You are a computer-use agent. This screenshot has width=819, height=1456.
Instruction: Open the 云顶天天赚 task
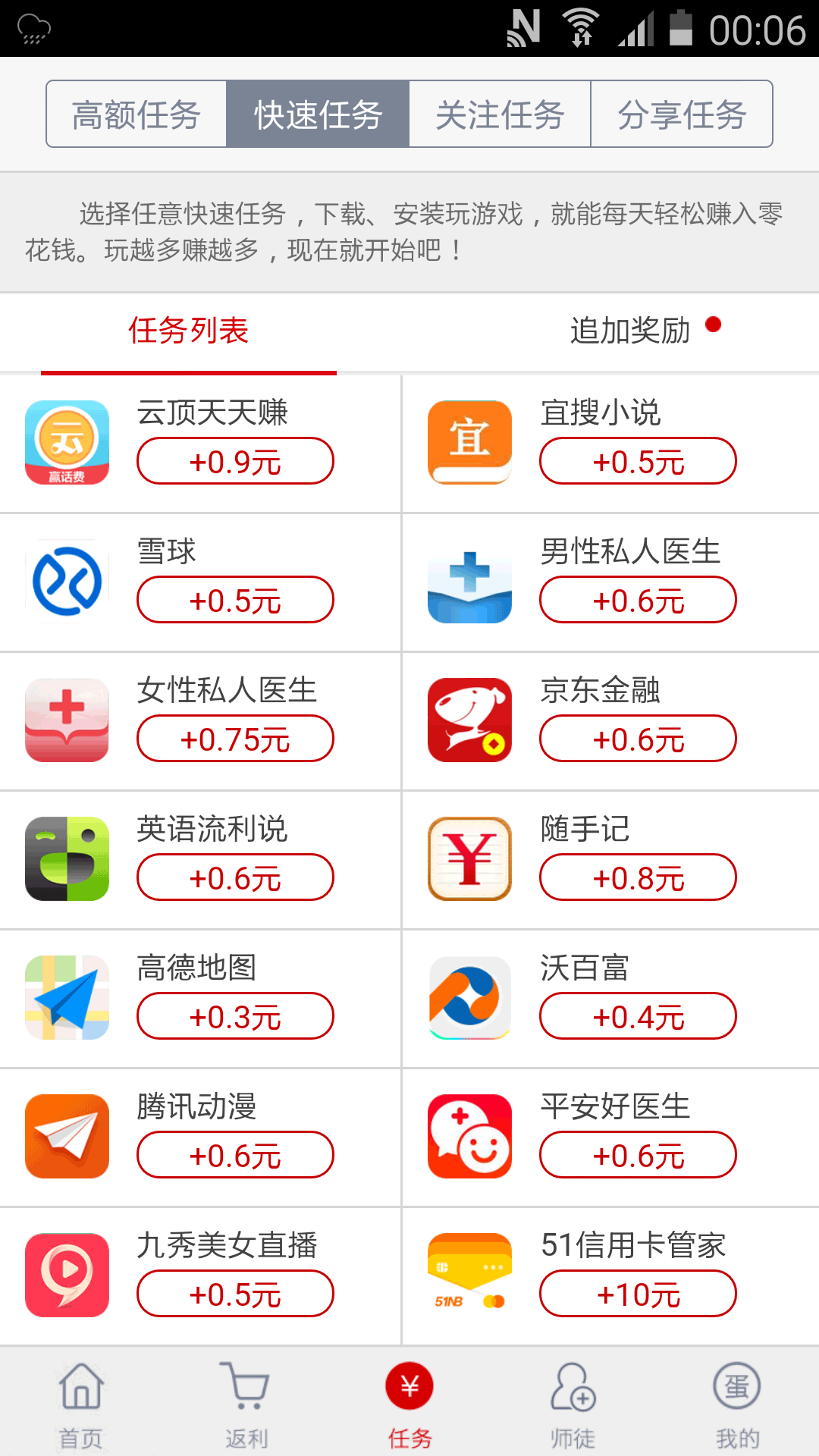pyautogui.click(x=200, y=443)
